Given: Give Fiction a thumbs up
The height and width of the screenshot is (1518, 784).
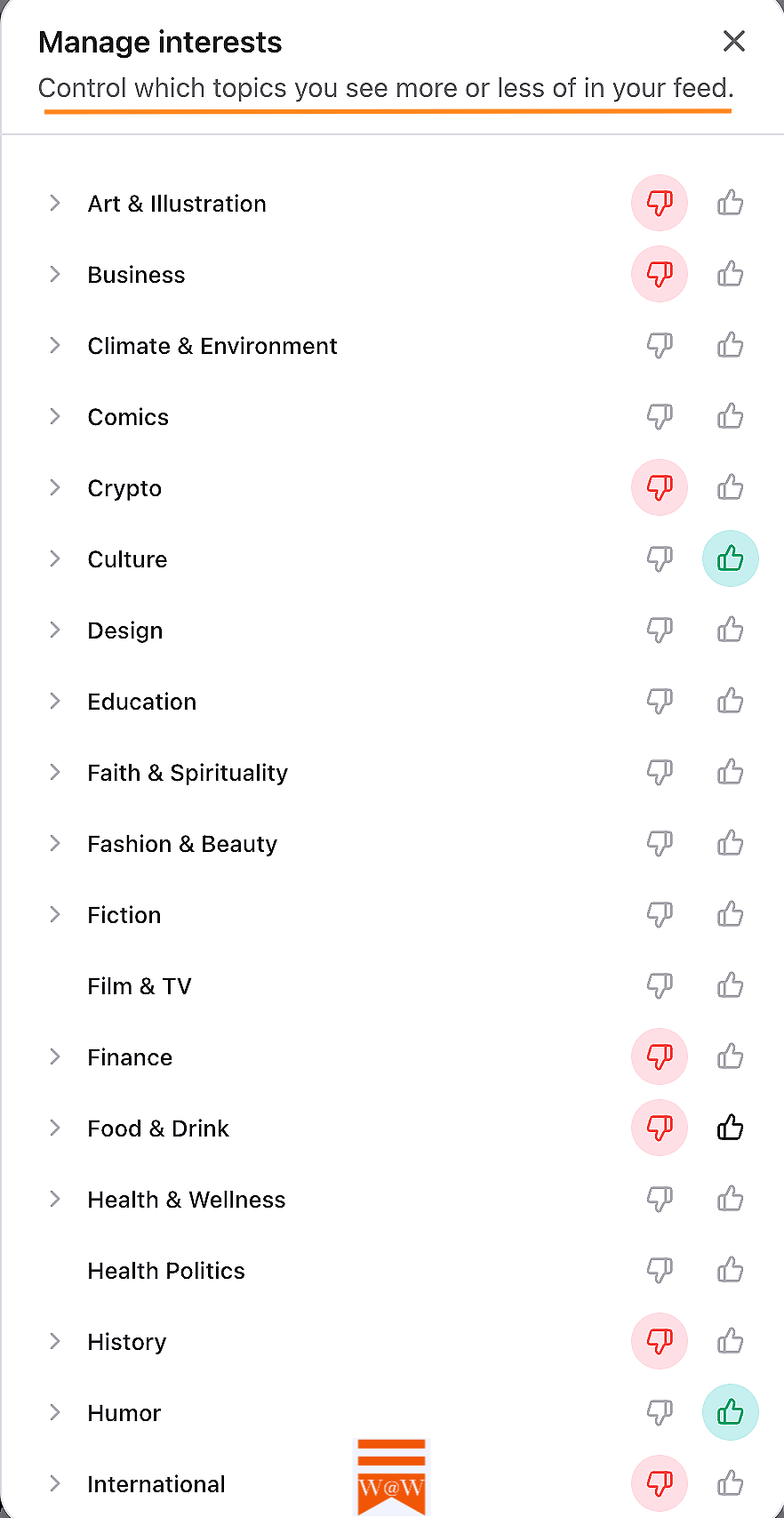Looking at the screenshot, I should tap(730, 914).
